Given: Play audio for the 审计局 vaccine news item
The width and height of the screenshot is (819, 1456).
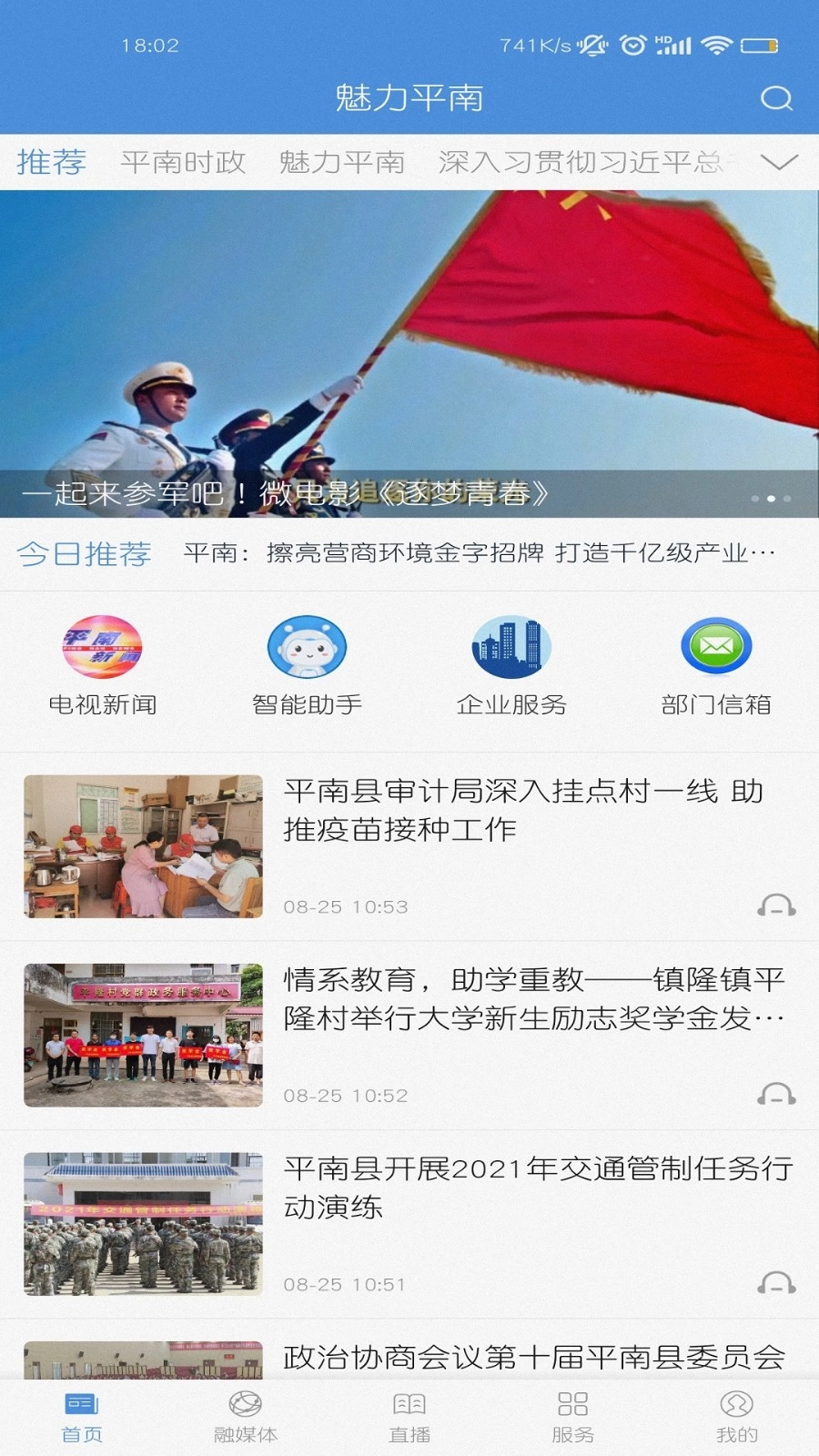Looking at the screenshot, I should (x=775, y=905).
